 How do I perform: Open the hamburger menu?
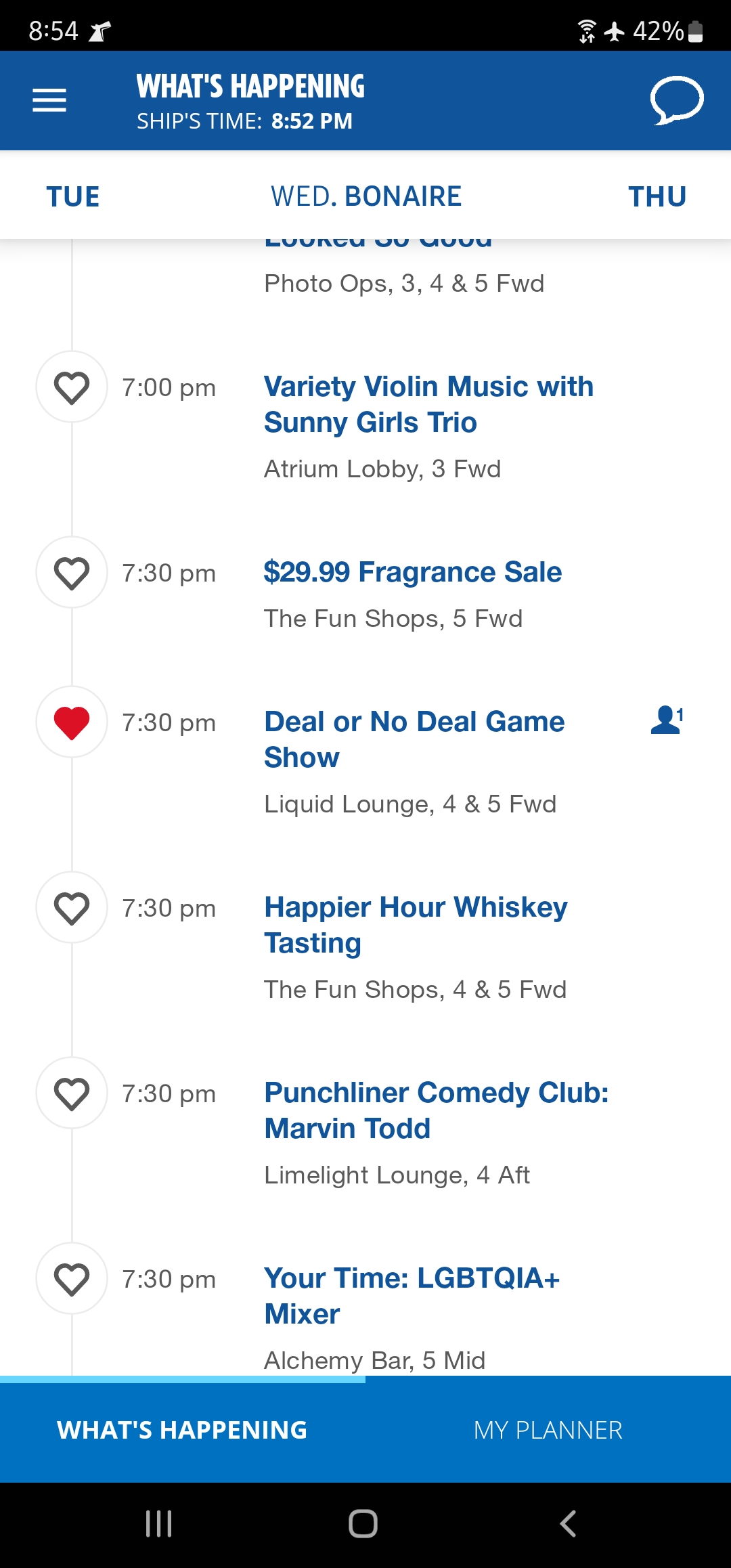coord(49,100)
